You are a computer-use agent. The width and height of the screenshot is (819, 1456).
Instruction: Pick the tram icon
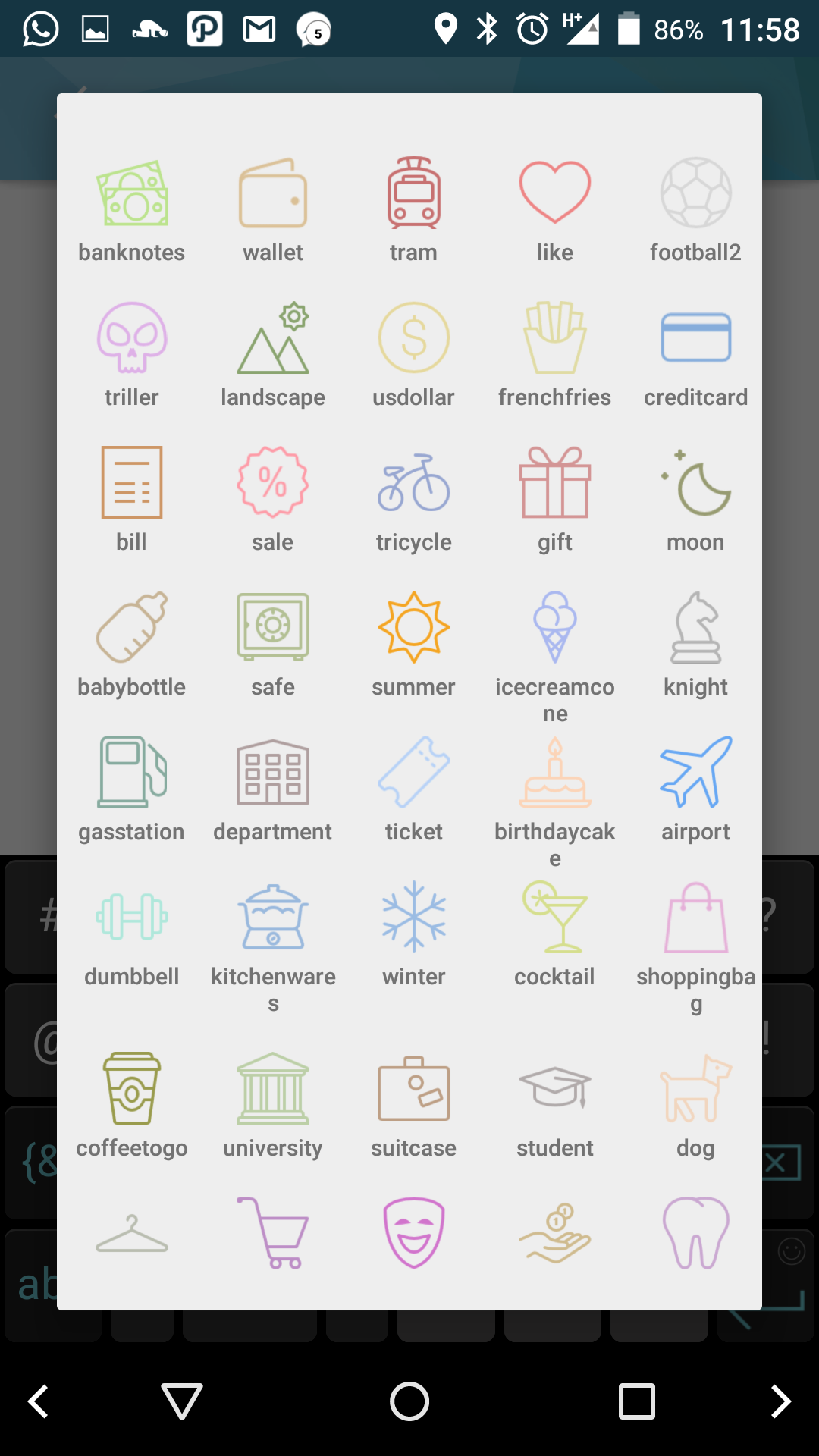point(414,194)
